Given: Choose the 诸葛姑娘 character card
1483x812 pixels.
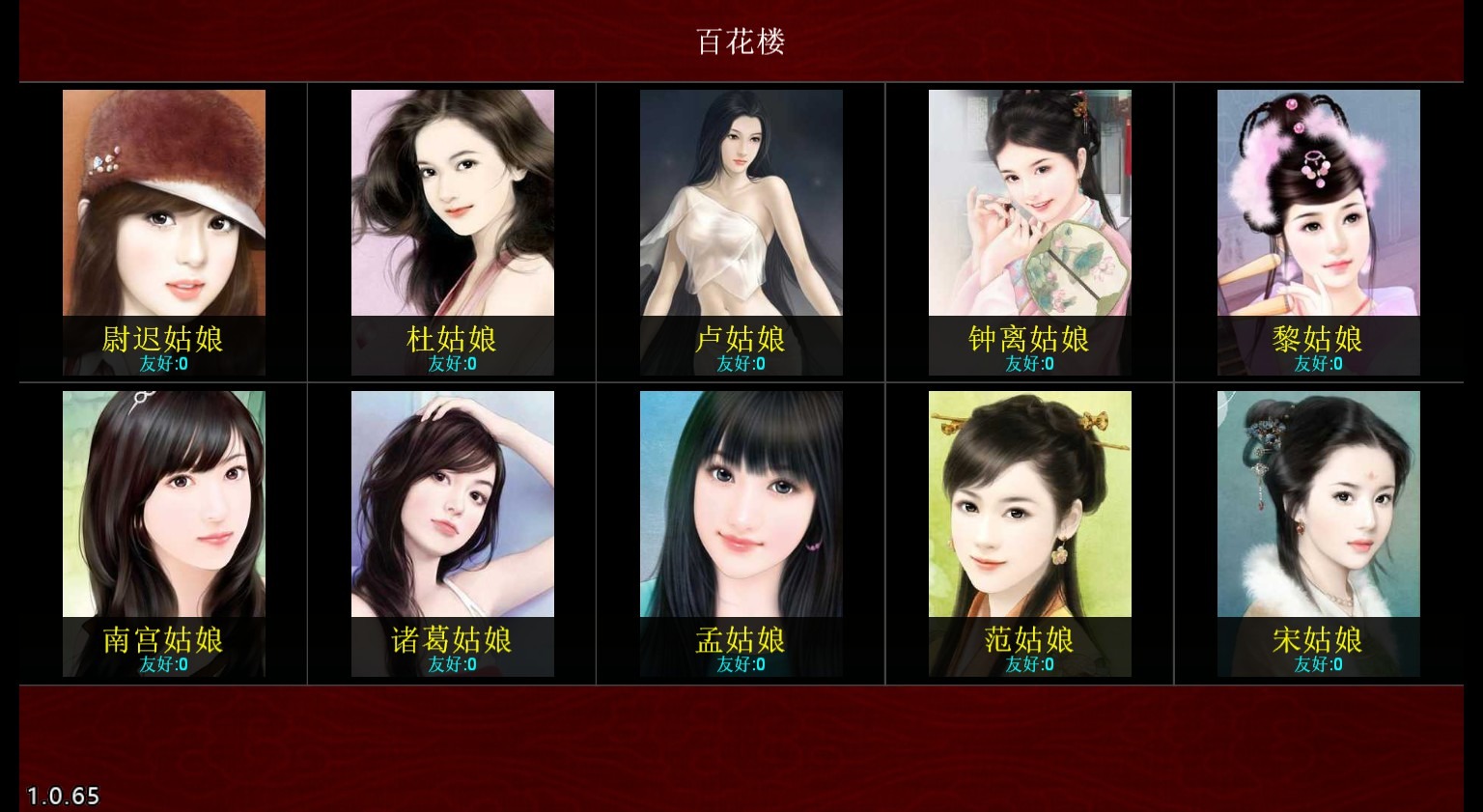Looking at the screenshot, I should pos(452,533).
